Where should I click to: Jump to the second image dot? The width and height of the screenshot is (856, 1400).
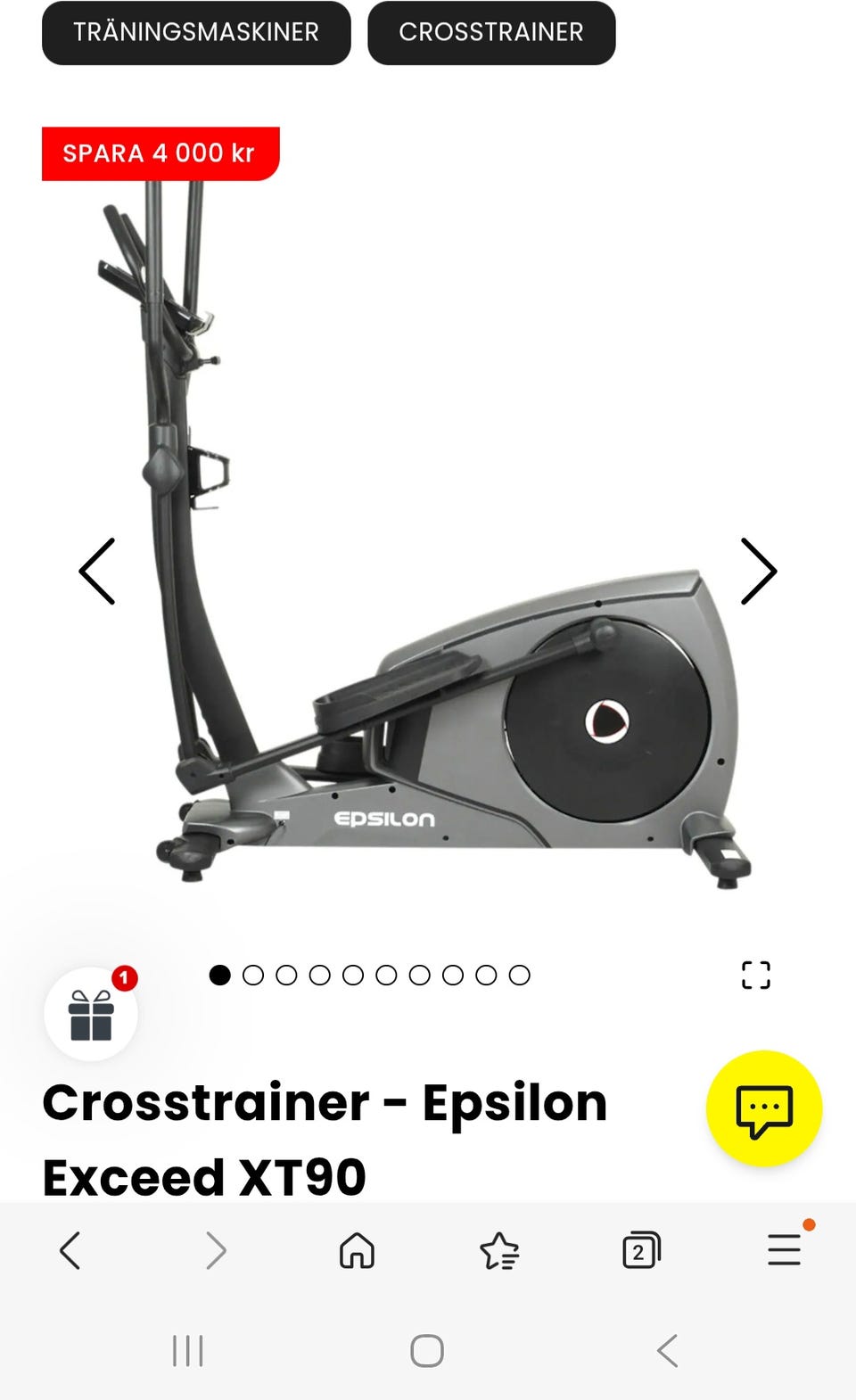tap(253, 976)
